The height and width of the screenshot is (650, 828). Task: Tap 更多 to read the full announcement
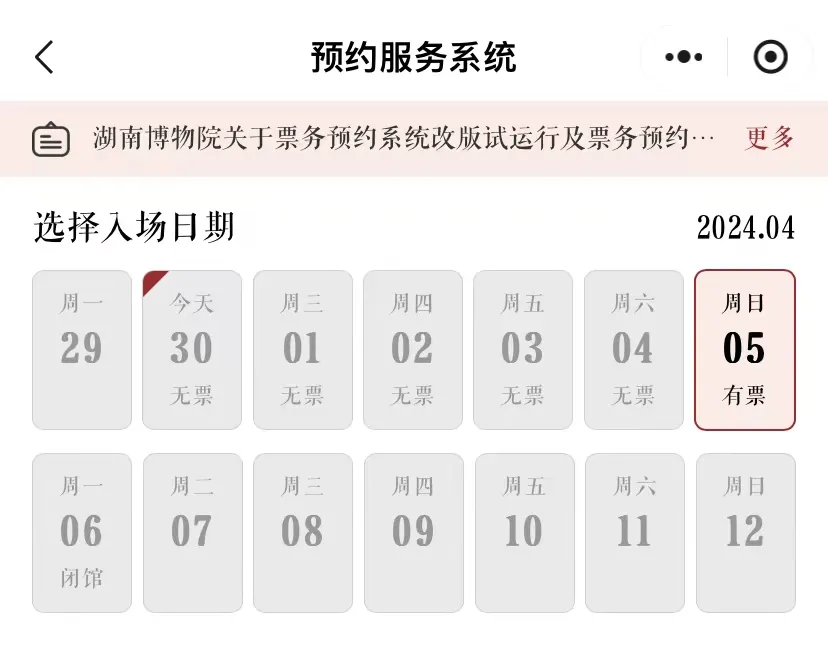[x=769, y=138]
